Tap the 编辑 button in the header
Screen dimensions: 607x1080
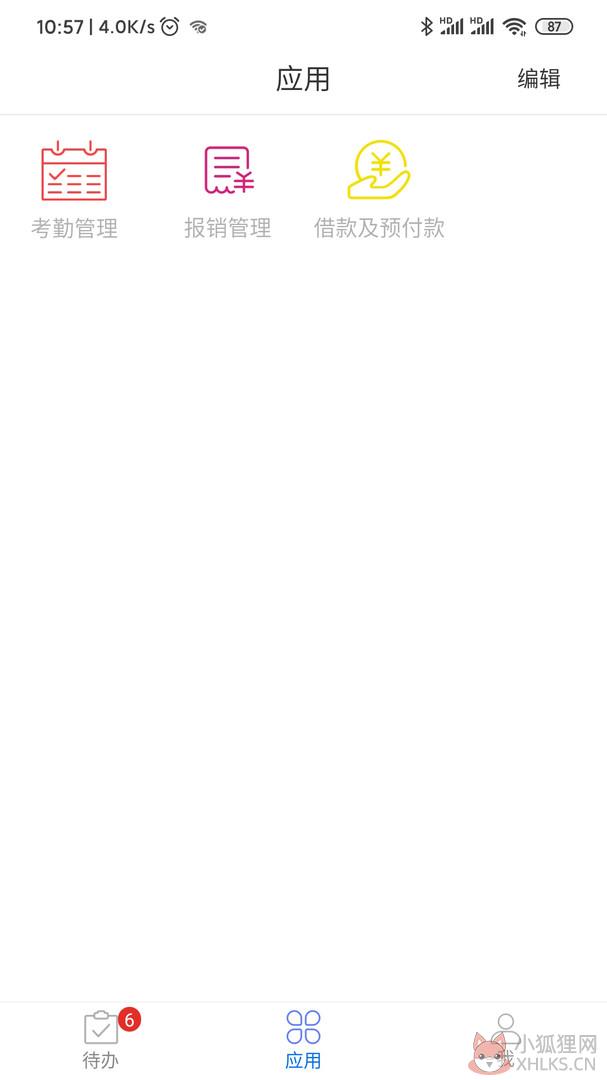click(x=539, y=79)
